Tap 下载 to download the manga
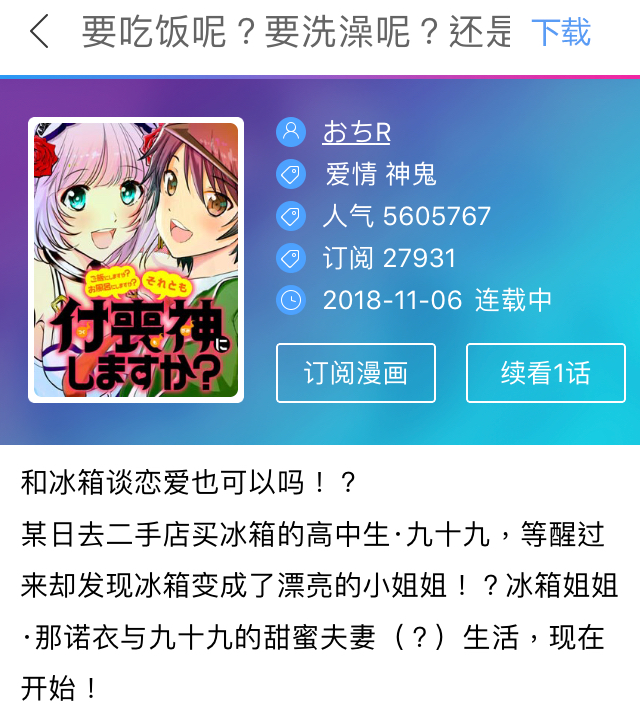The height and width of the screenshot is (720, 640). tap(561, 33)
